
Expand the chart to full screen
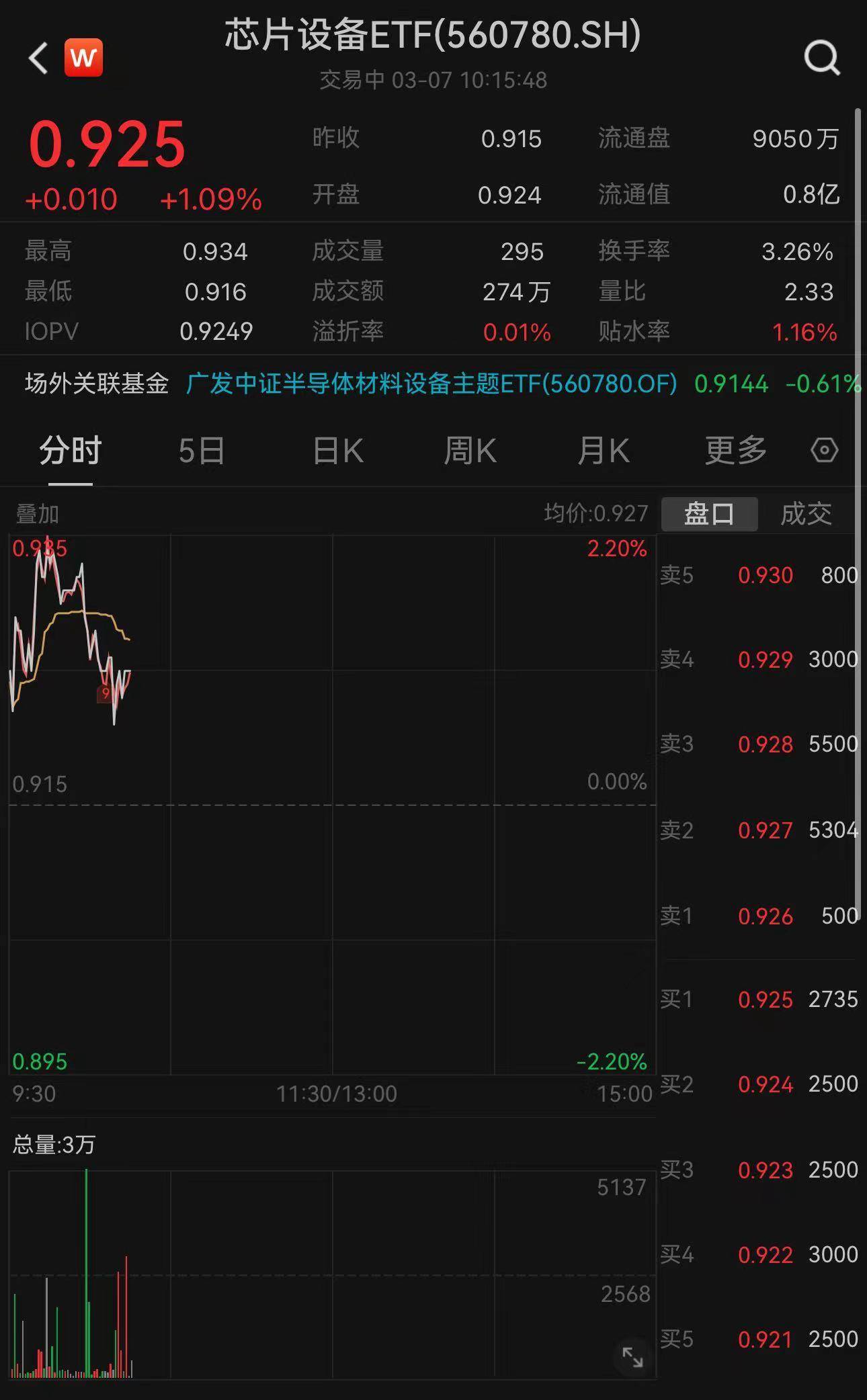pos(632,1357)
